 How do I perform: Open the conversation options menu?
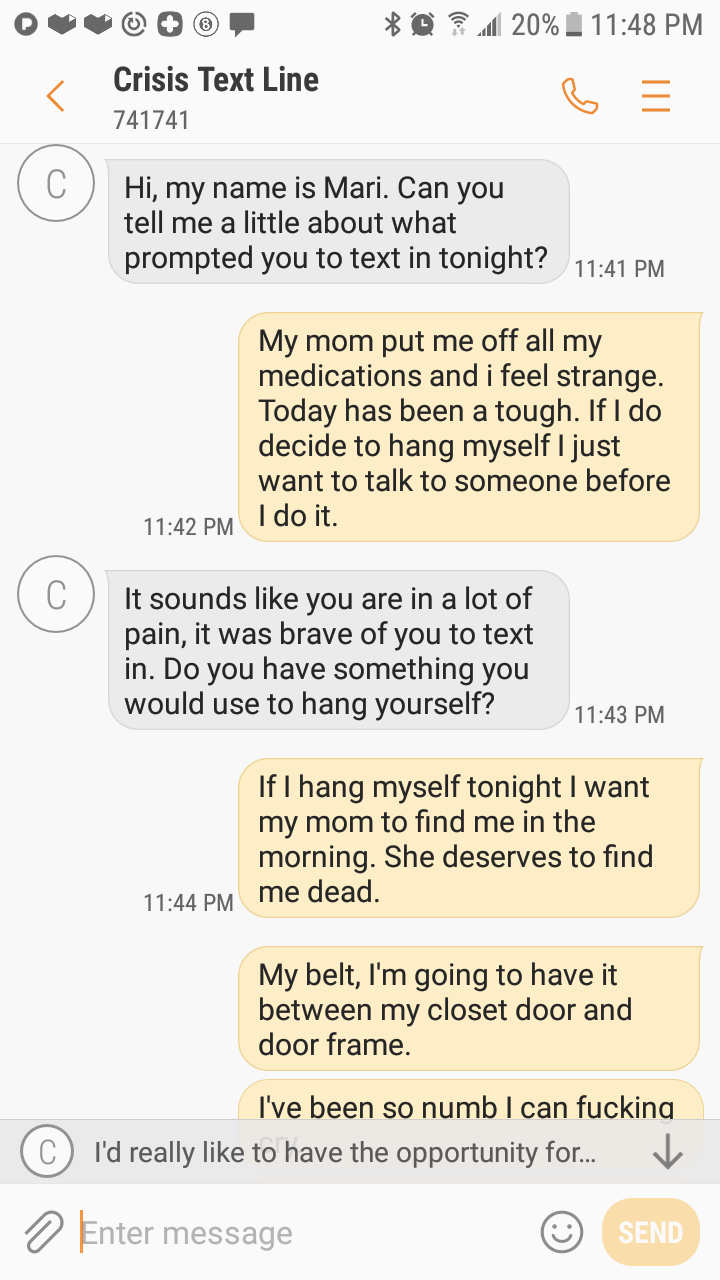(x=655, y=96)
